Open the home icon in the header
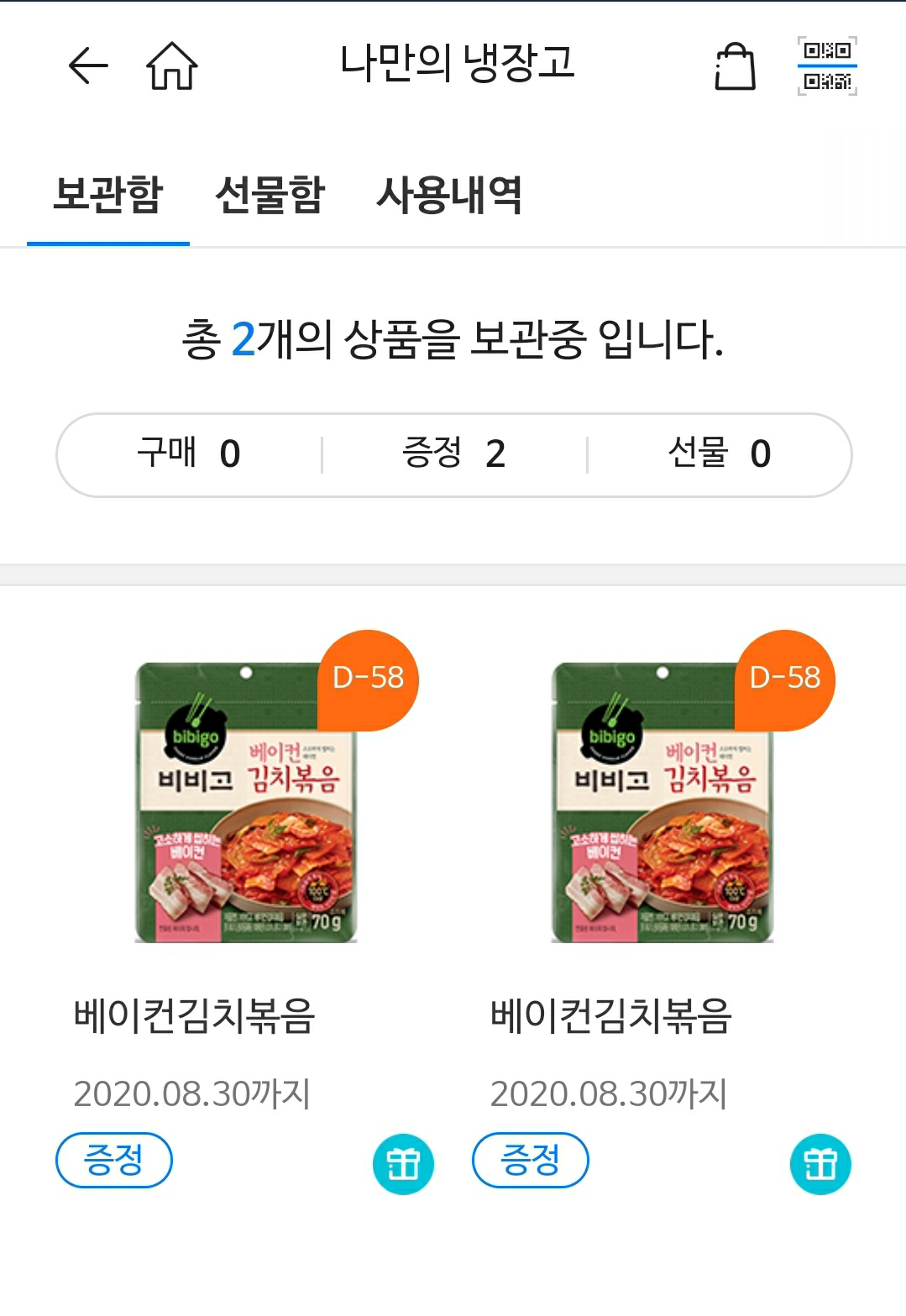906x1316 pixels. 172,66
